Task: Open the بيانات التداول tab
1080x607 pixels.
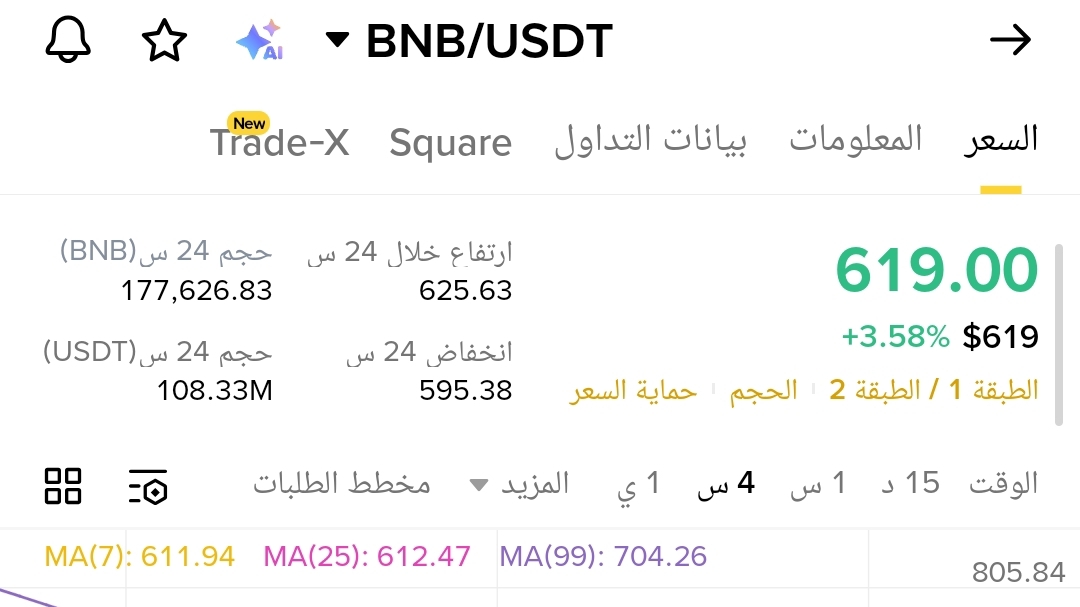Action: click(x=650, y=140)
